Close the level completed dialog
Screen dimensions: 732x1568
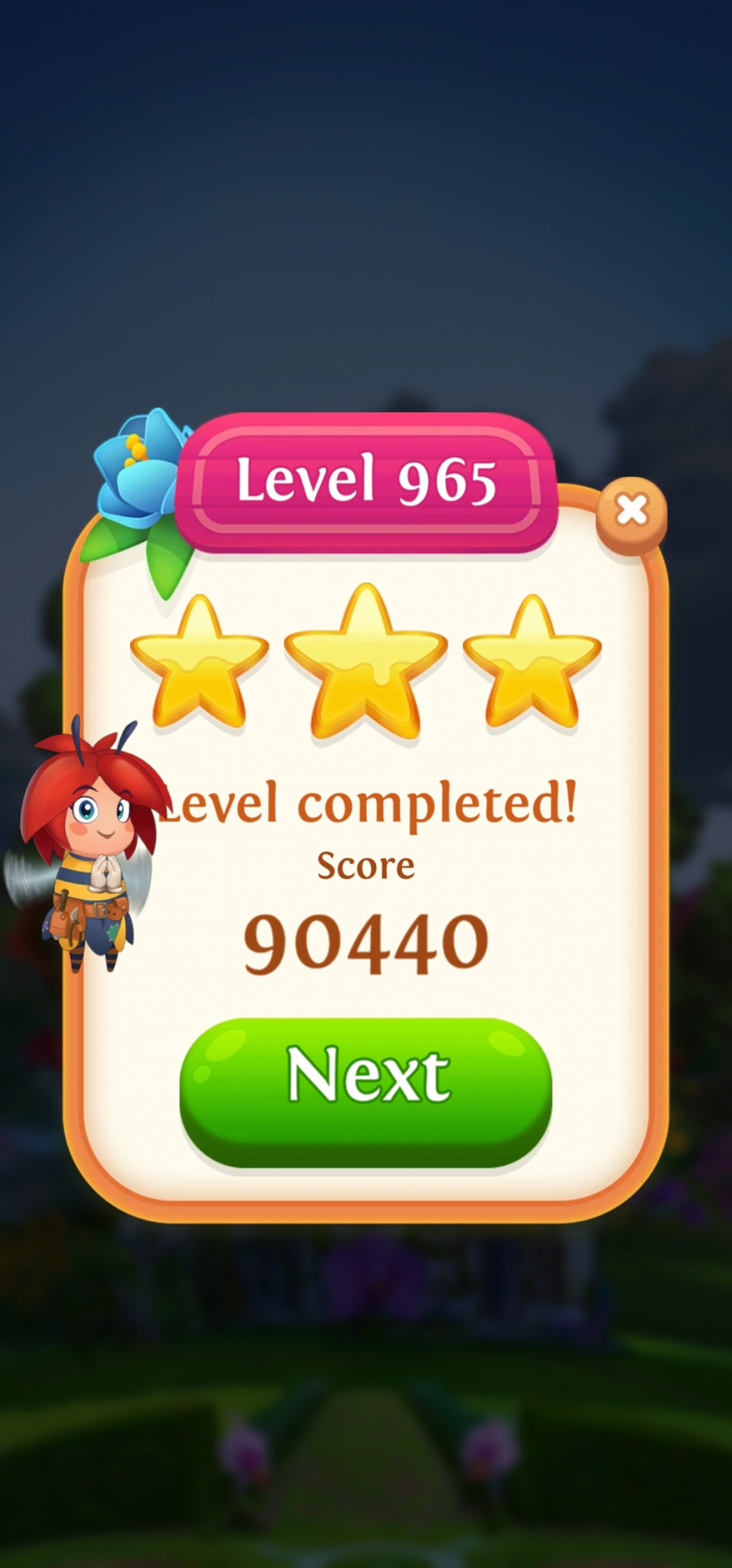coord(631,511)
